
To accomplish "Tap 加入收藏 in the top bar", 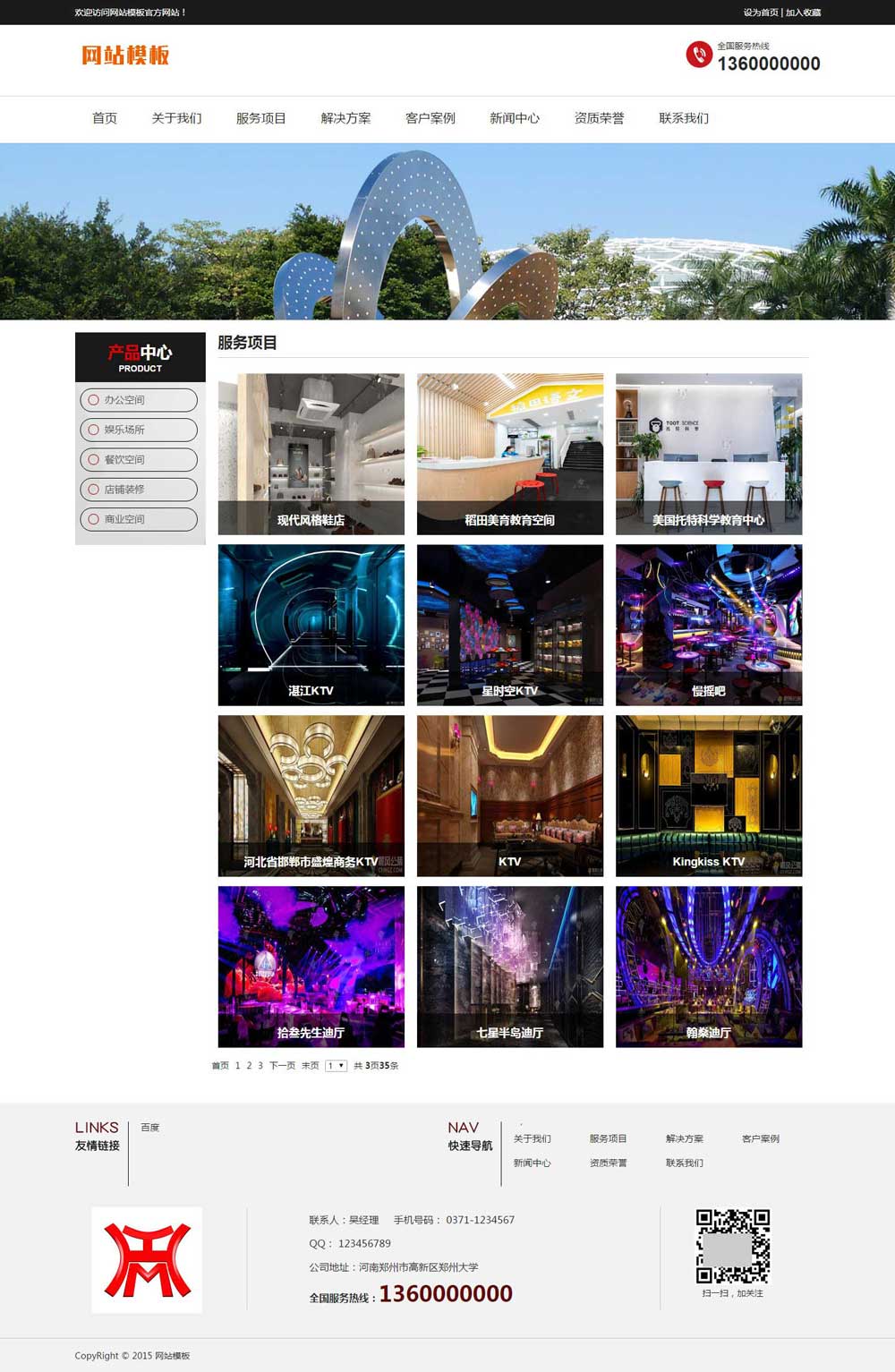I will coord(803,13).
